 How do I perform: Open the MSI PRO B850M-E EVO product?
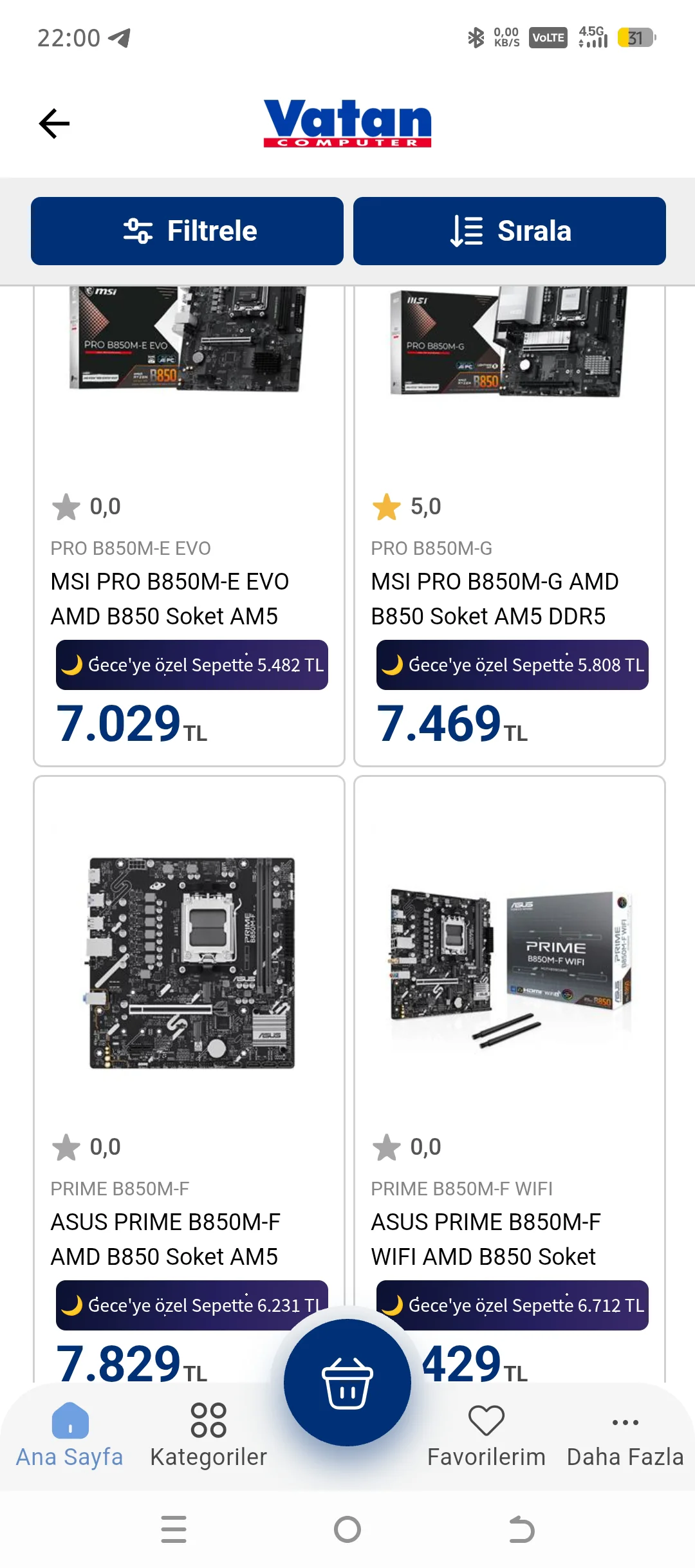tap(189, 526)
